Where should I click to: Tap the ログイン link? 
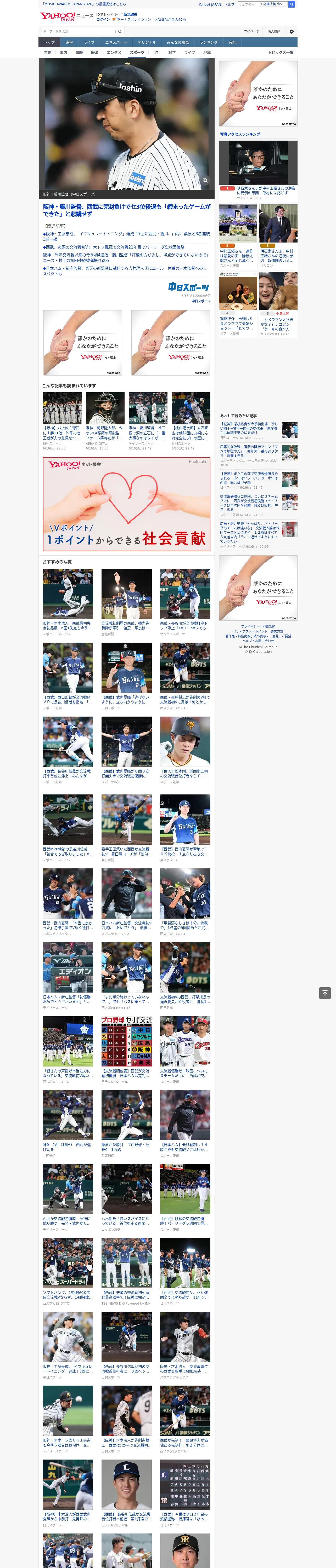103,20
